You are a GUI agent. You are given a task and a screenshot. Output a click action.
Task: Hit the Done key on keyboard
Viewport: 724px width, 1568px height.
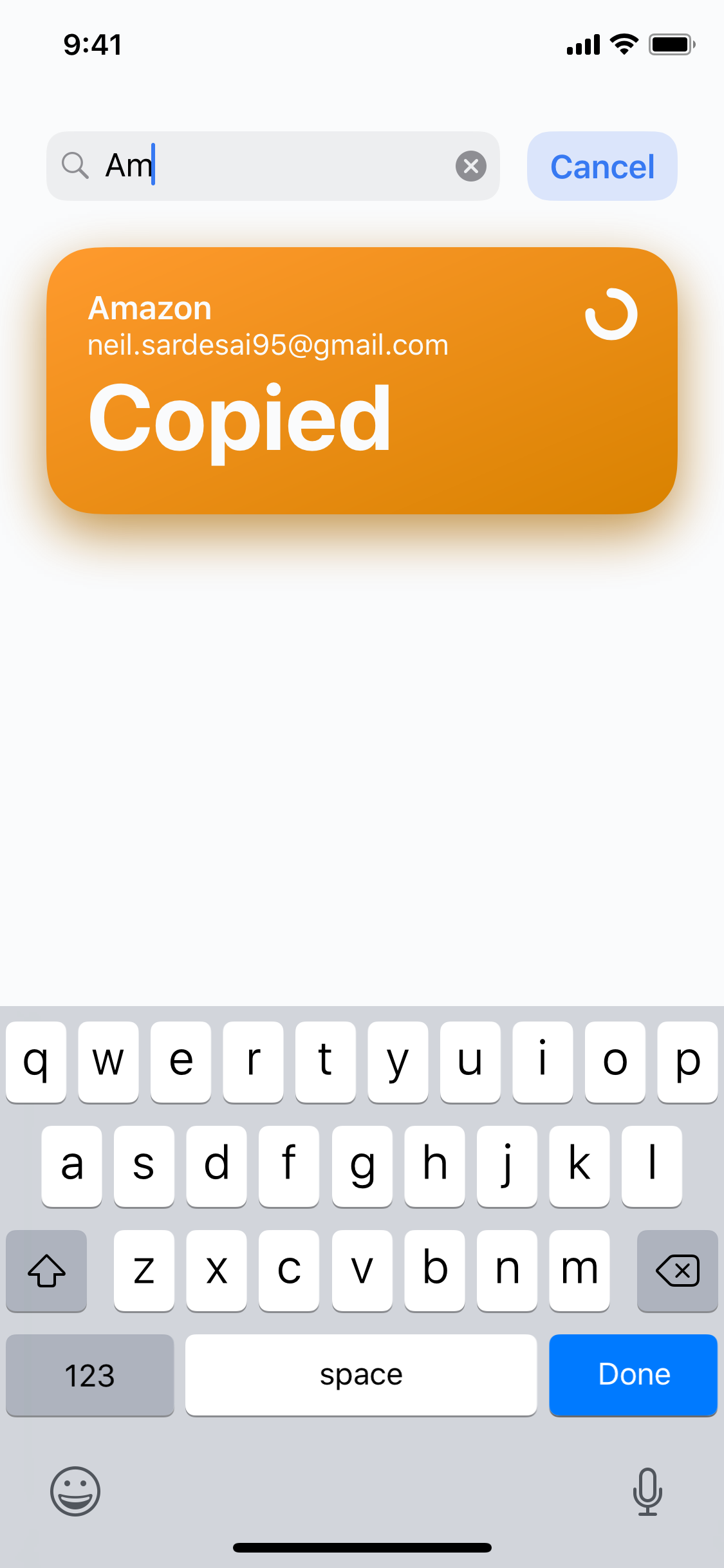click(633, 1375)
